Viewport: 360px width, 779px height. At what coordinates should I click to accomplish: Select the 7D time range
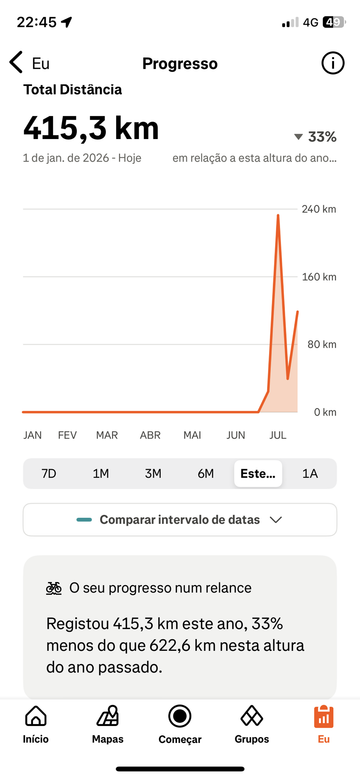49,473
